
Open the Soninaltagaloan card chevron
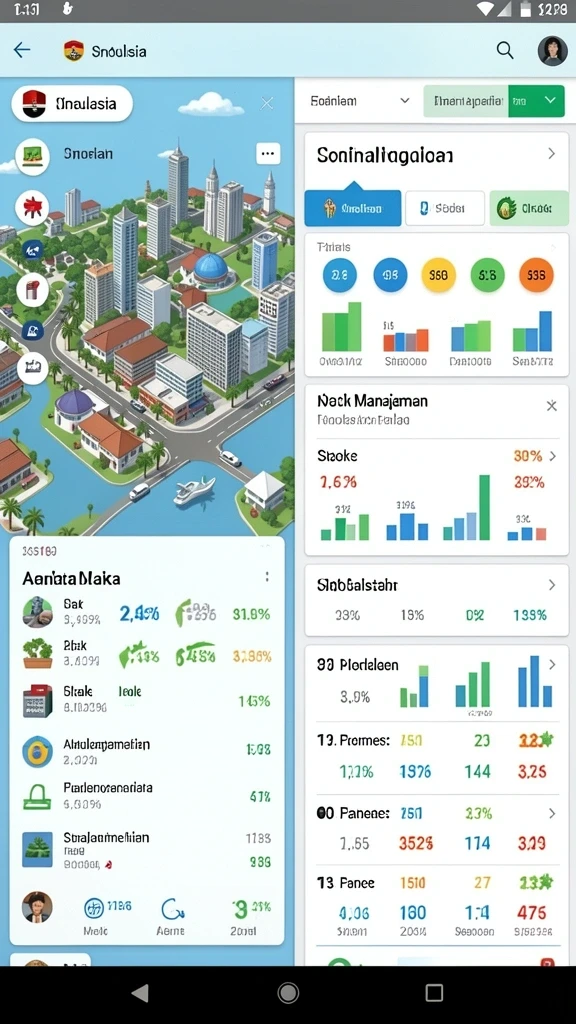(x=551, y=154)
